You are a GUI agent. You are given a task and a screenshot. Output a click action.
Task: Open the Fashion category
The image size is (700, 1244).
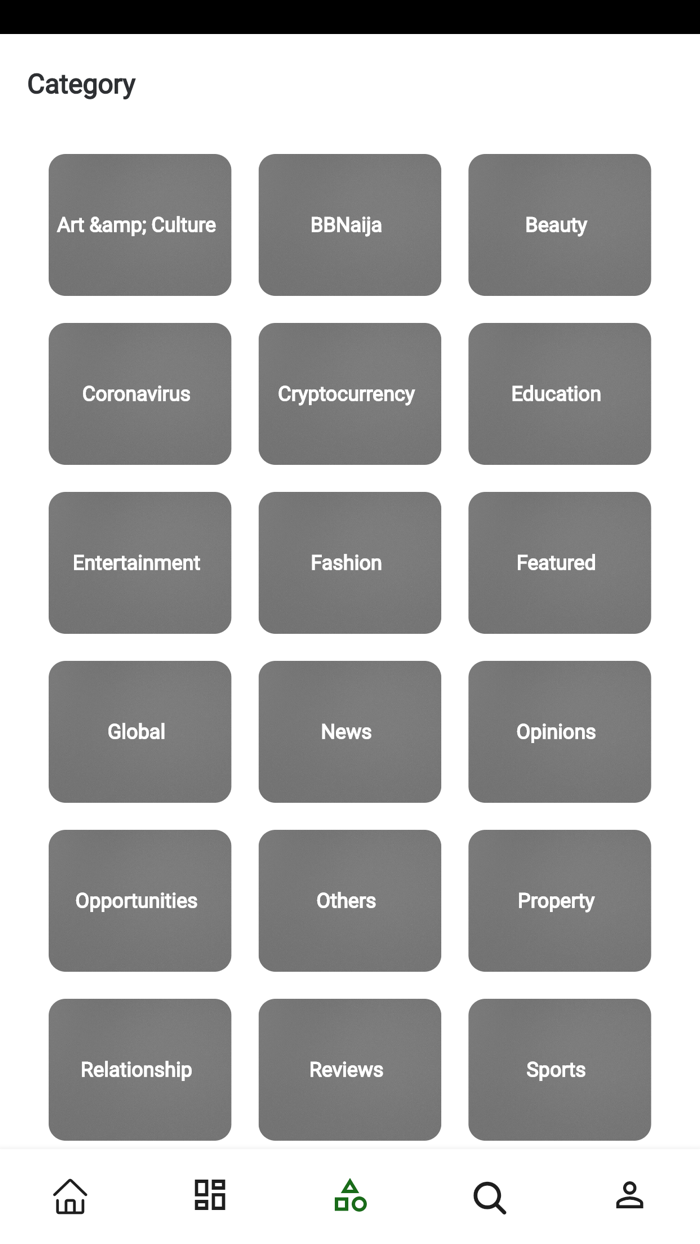coord(350,563)
